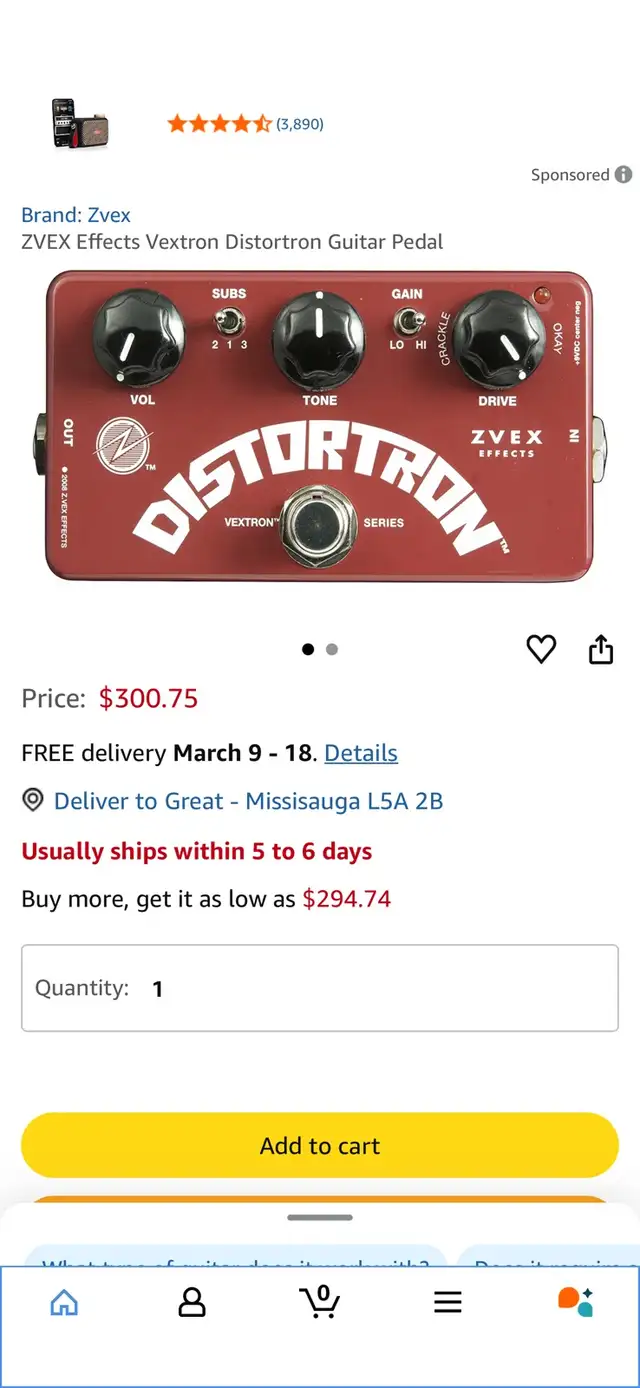The image size is (640, 1388).
Task: Open the Quantity selector
Action: point(320,988)
